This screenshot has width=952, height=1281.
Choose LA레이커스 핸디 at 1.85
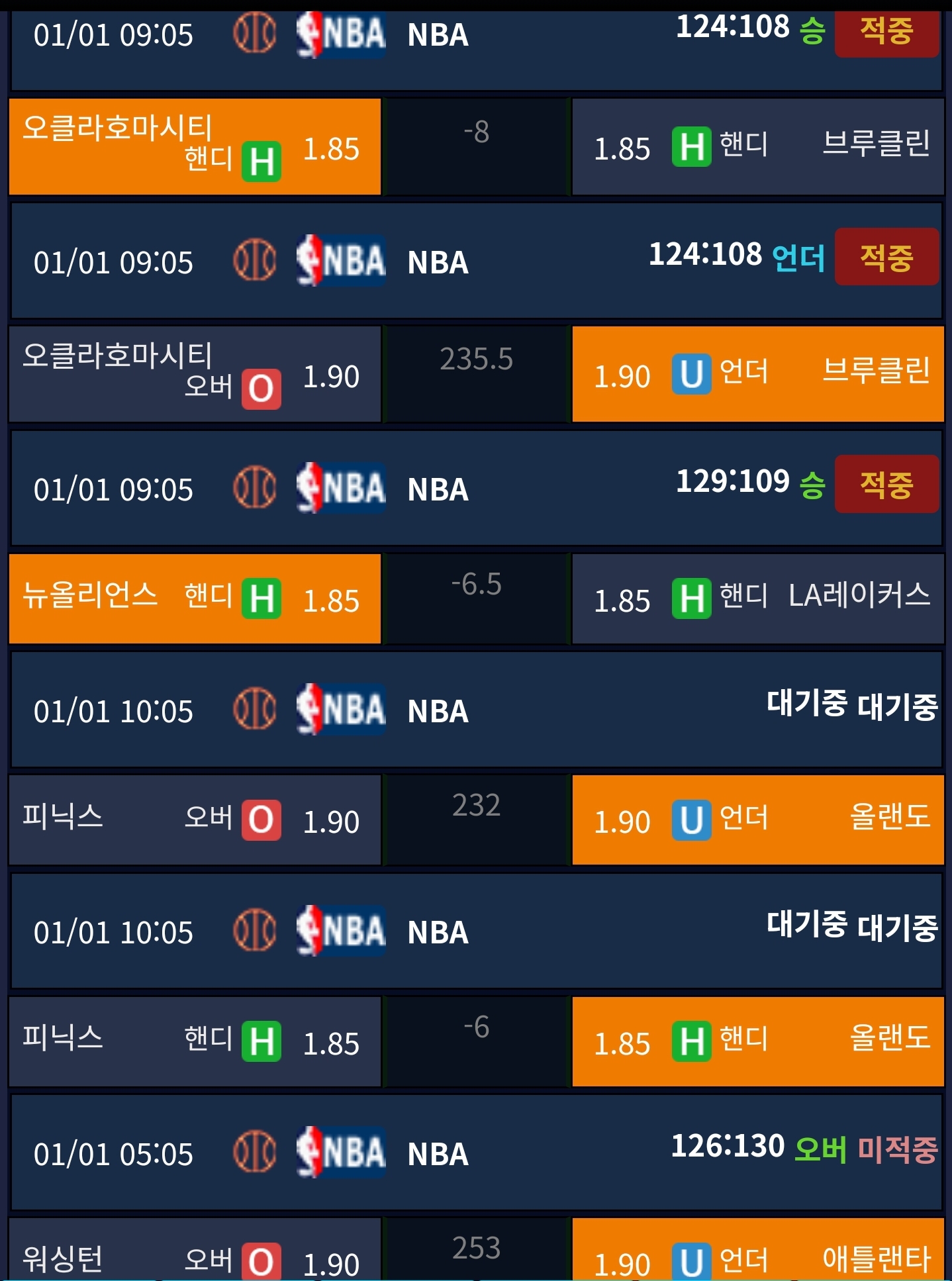(758, 598)
